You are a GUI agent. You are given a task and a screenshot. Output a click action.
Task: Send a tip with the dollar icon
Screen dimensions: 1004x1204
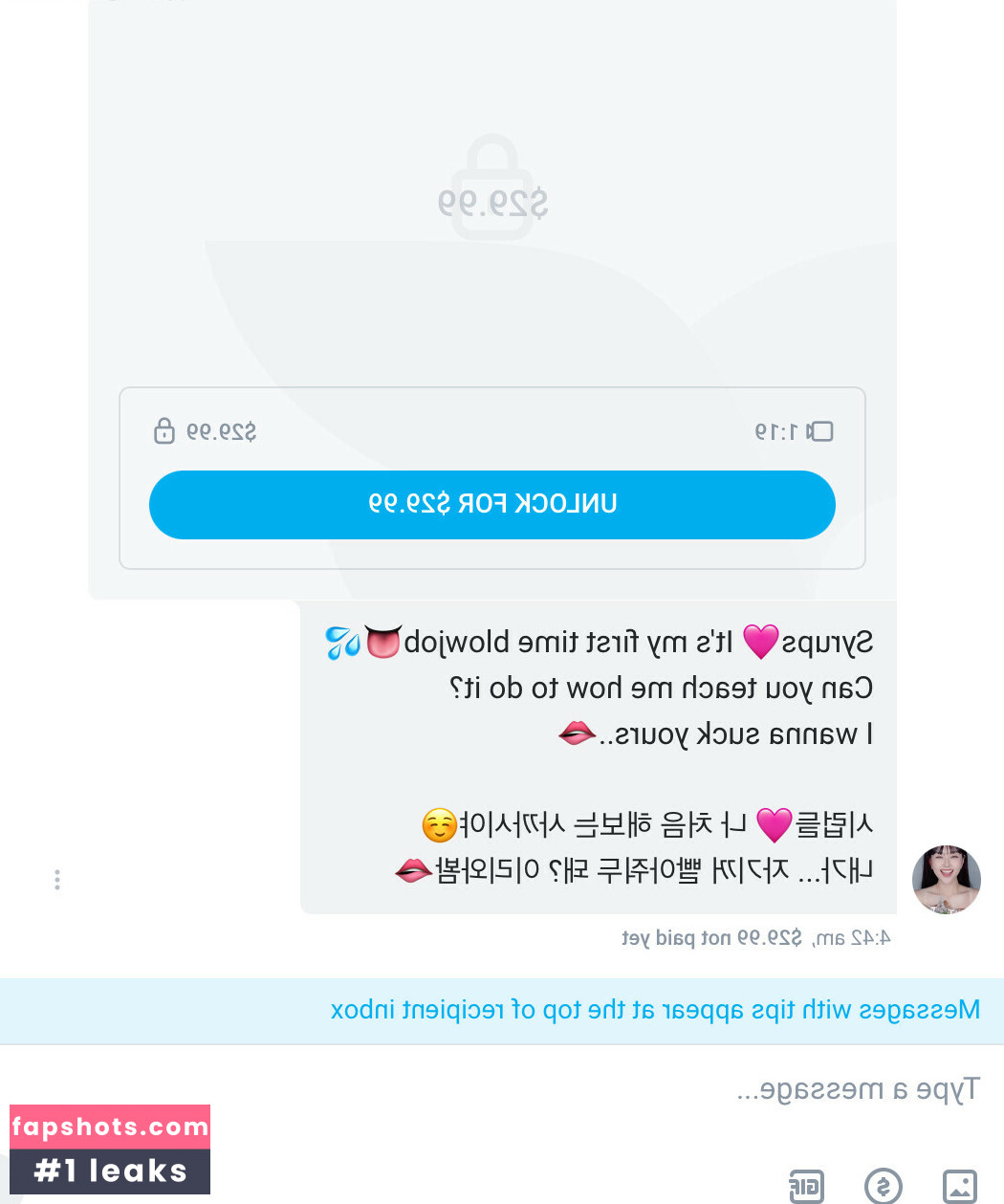coord(883,1187)
